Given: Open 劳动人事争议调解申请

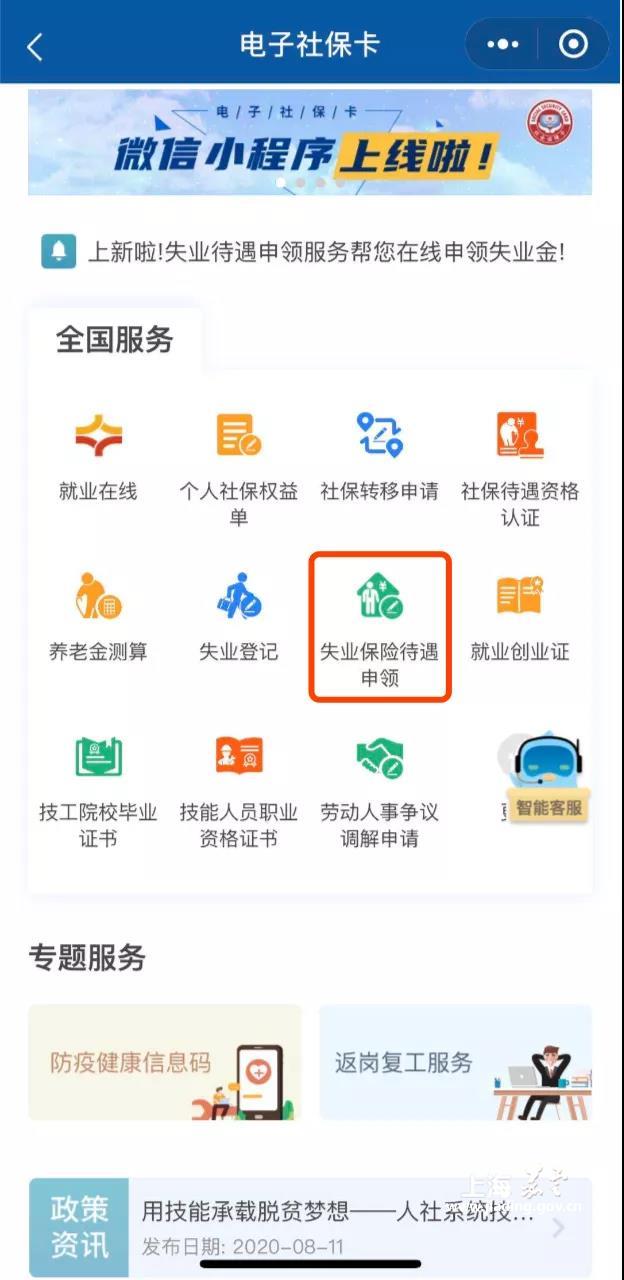Looking at the screenshot, I should (379, 785).
